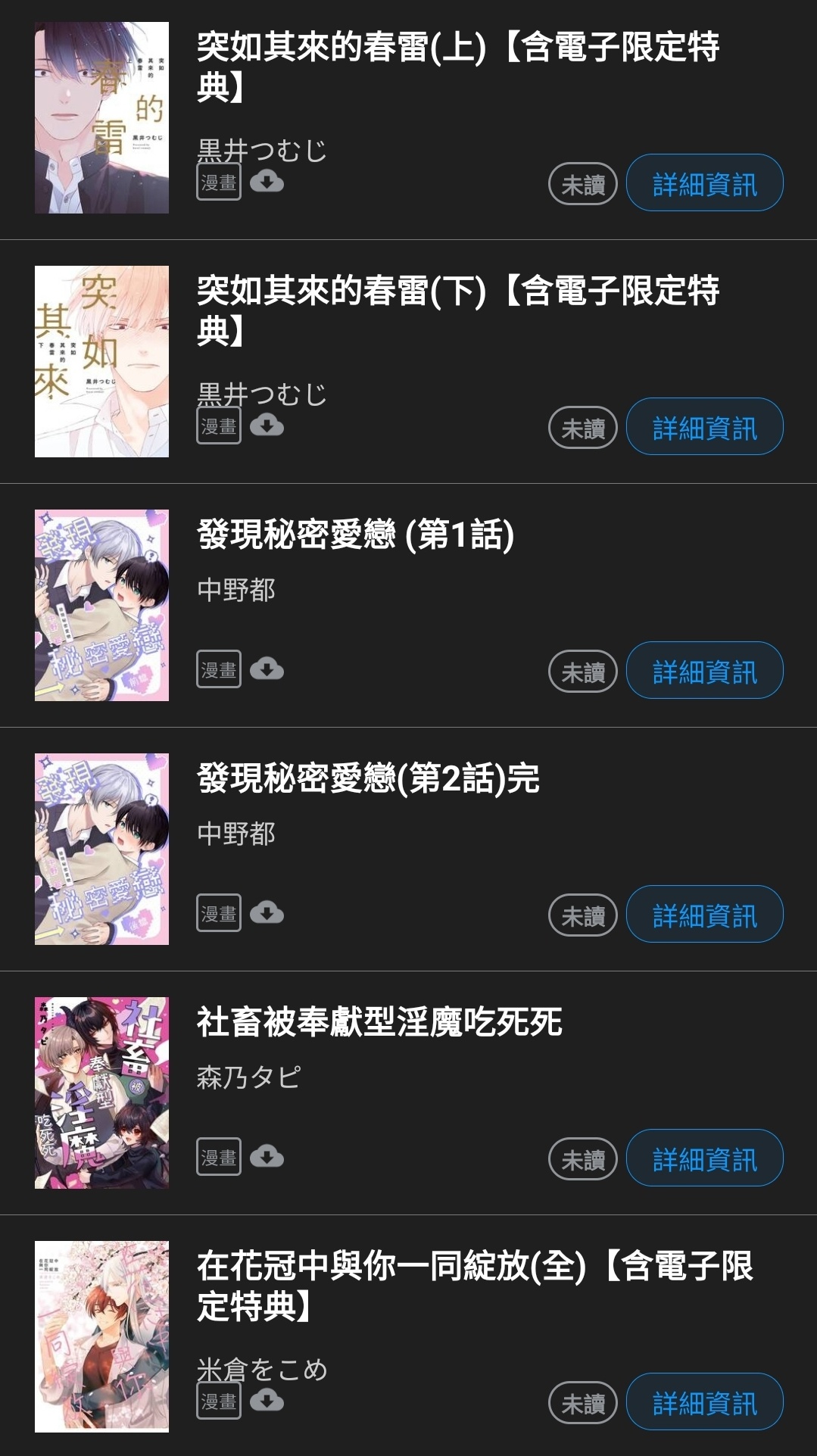Screen dimensions: 817x1456
Task: Open the cover of 突如其來的春雷(下)
Action: click(101, 362)
